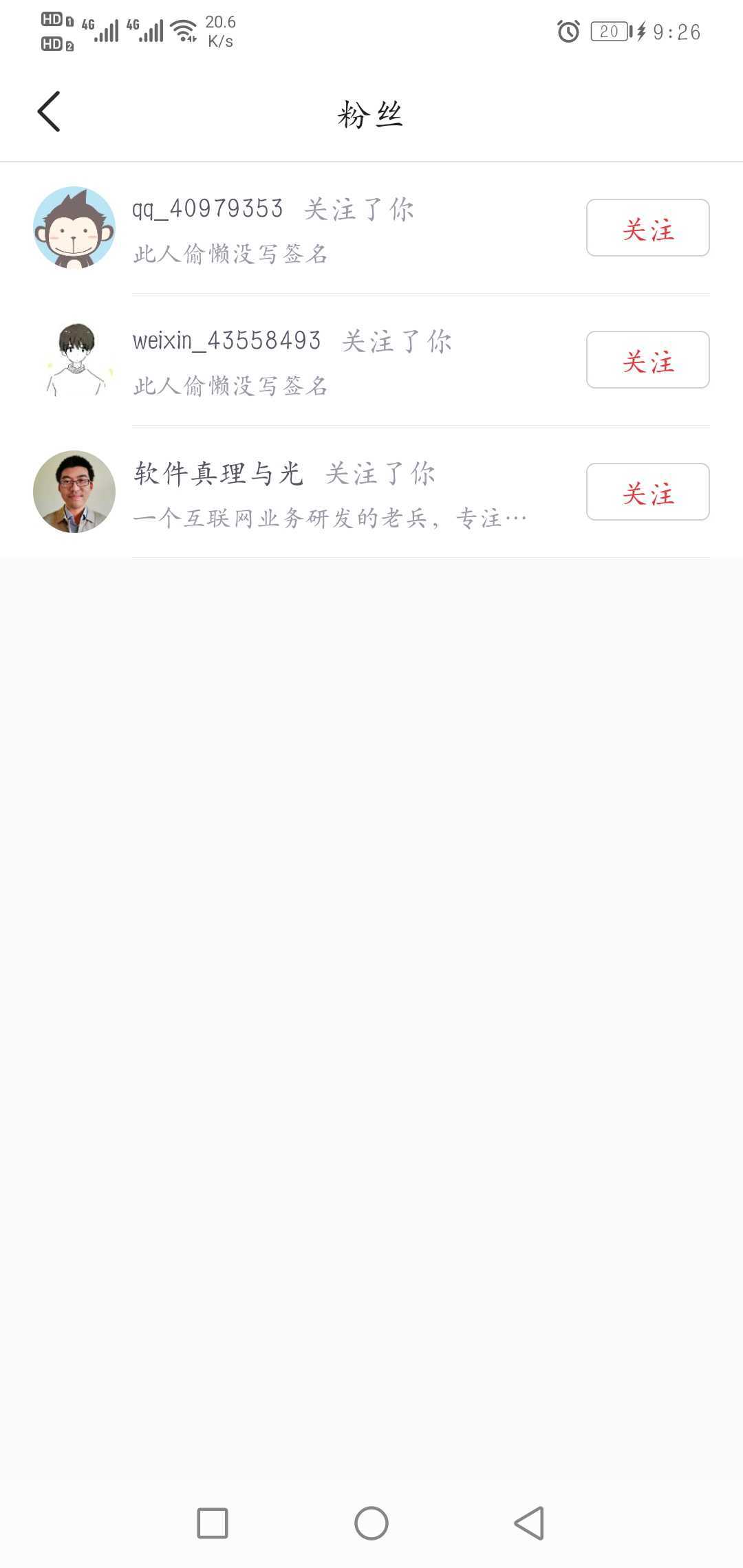Follow user qq_40979353

coord(647,228)
